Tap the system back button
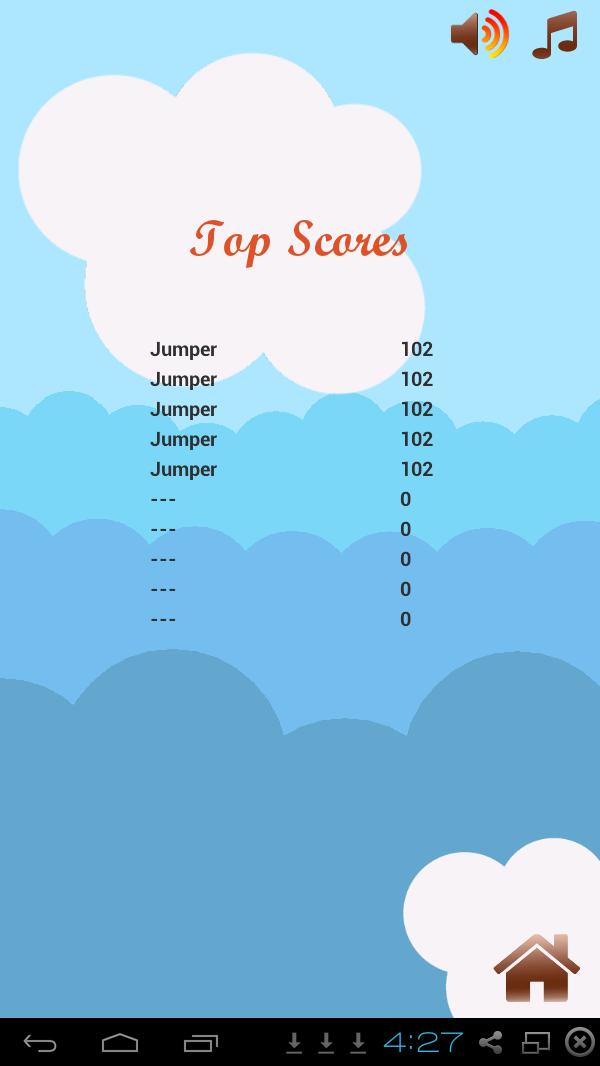Screen dimensions: 600x1066 (40, 1043)
